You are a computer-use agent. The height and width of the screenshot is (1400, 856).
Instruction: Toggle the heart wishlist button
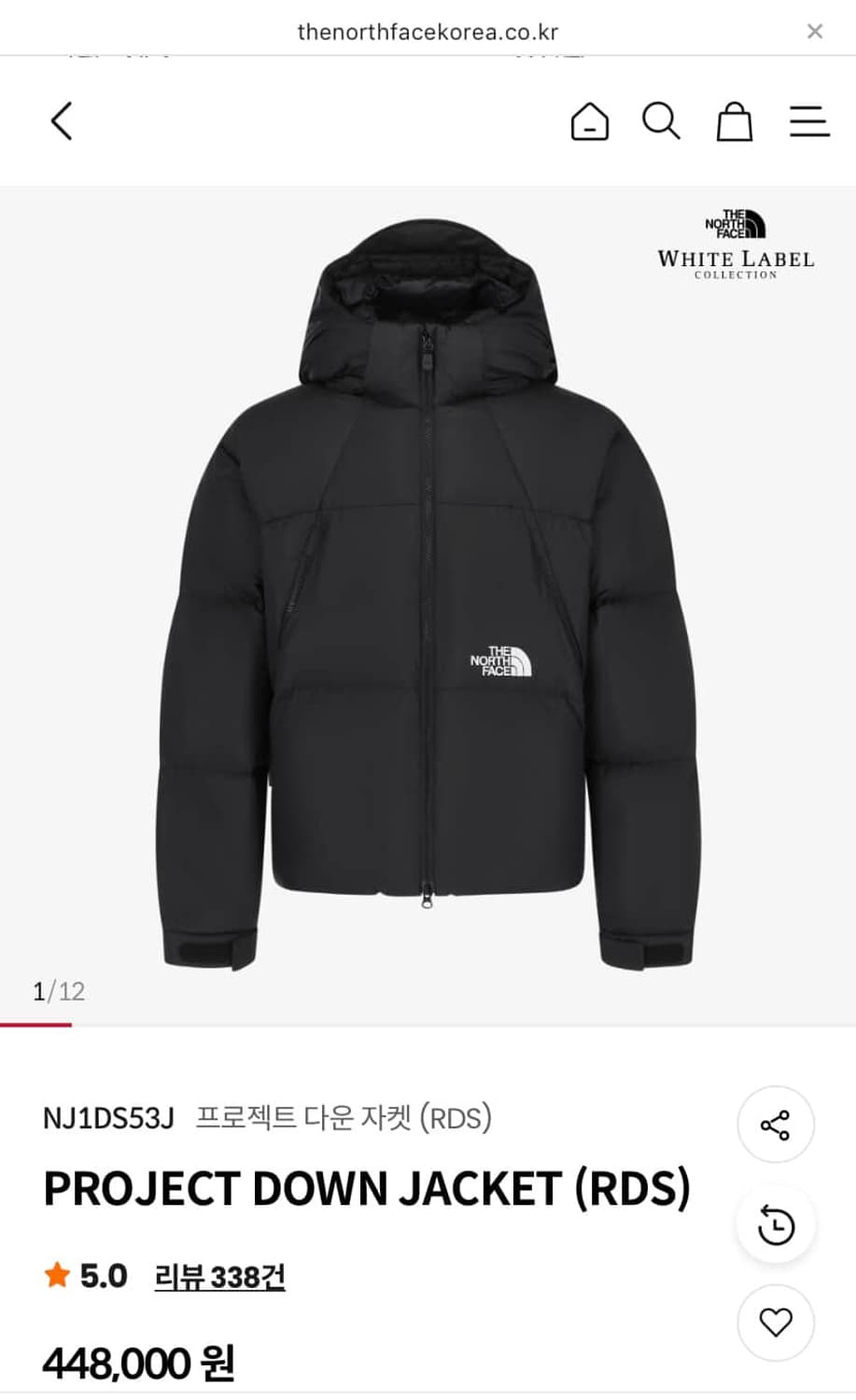pyautogui.click(x=775, y=1323)
